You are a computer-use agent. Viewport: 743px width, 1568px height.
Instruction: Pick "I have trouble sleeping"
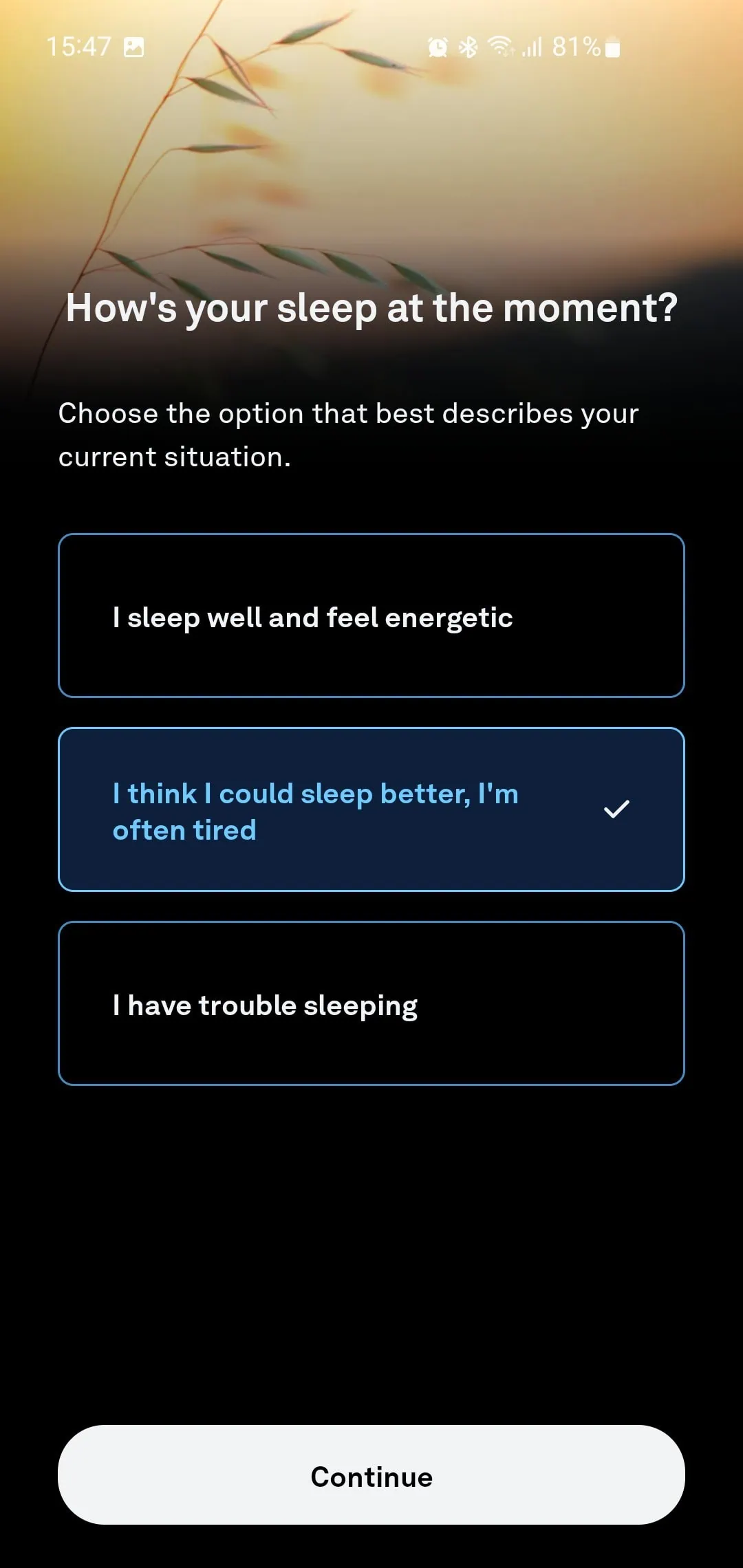(371, 1003)
